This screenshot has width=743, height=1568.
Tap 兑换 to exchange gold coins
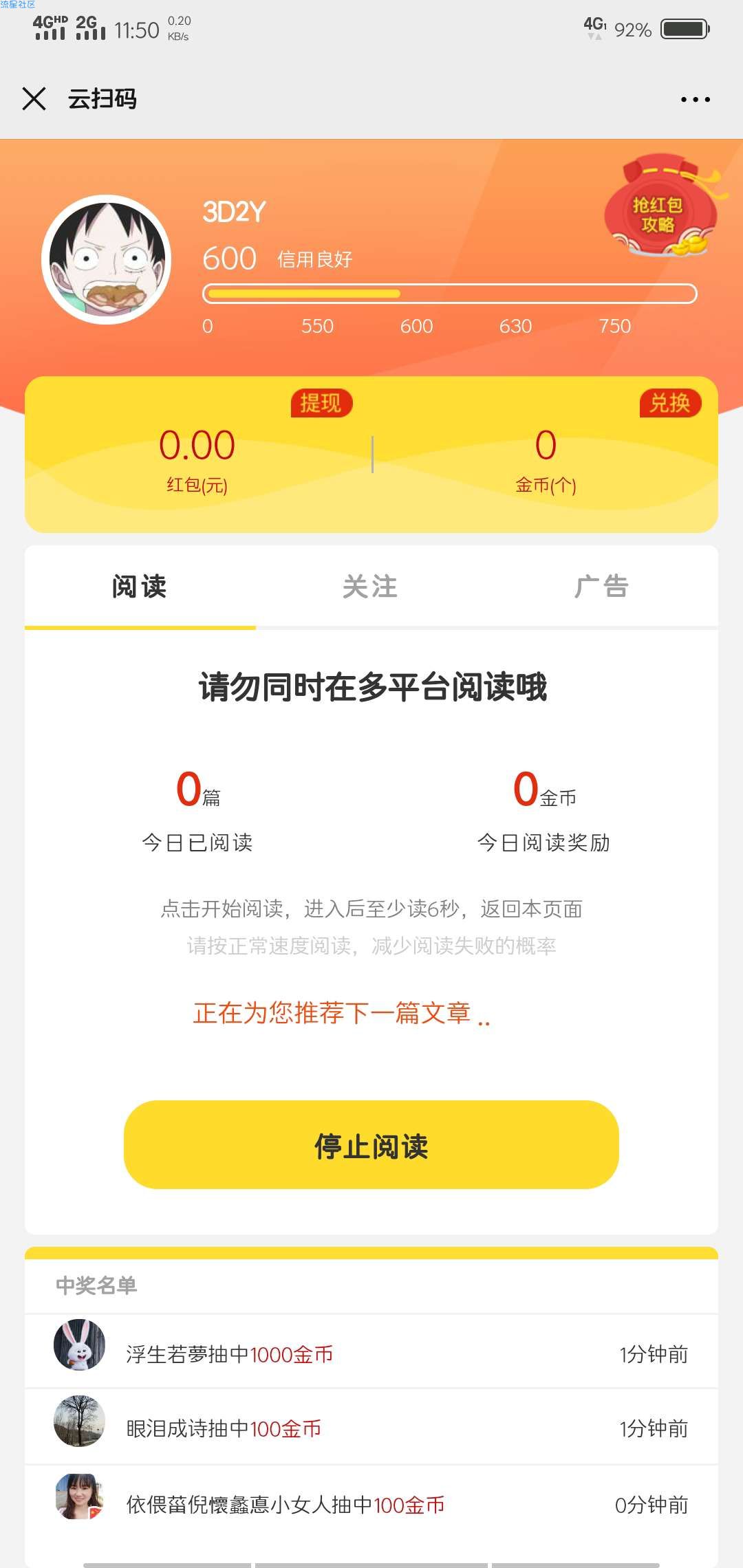tap(670, 403)
